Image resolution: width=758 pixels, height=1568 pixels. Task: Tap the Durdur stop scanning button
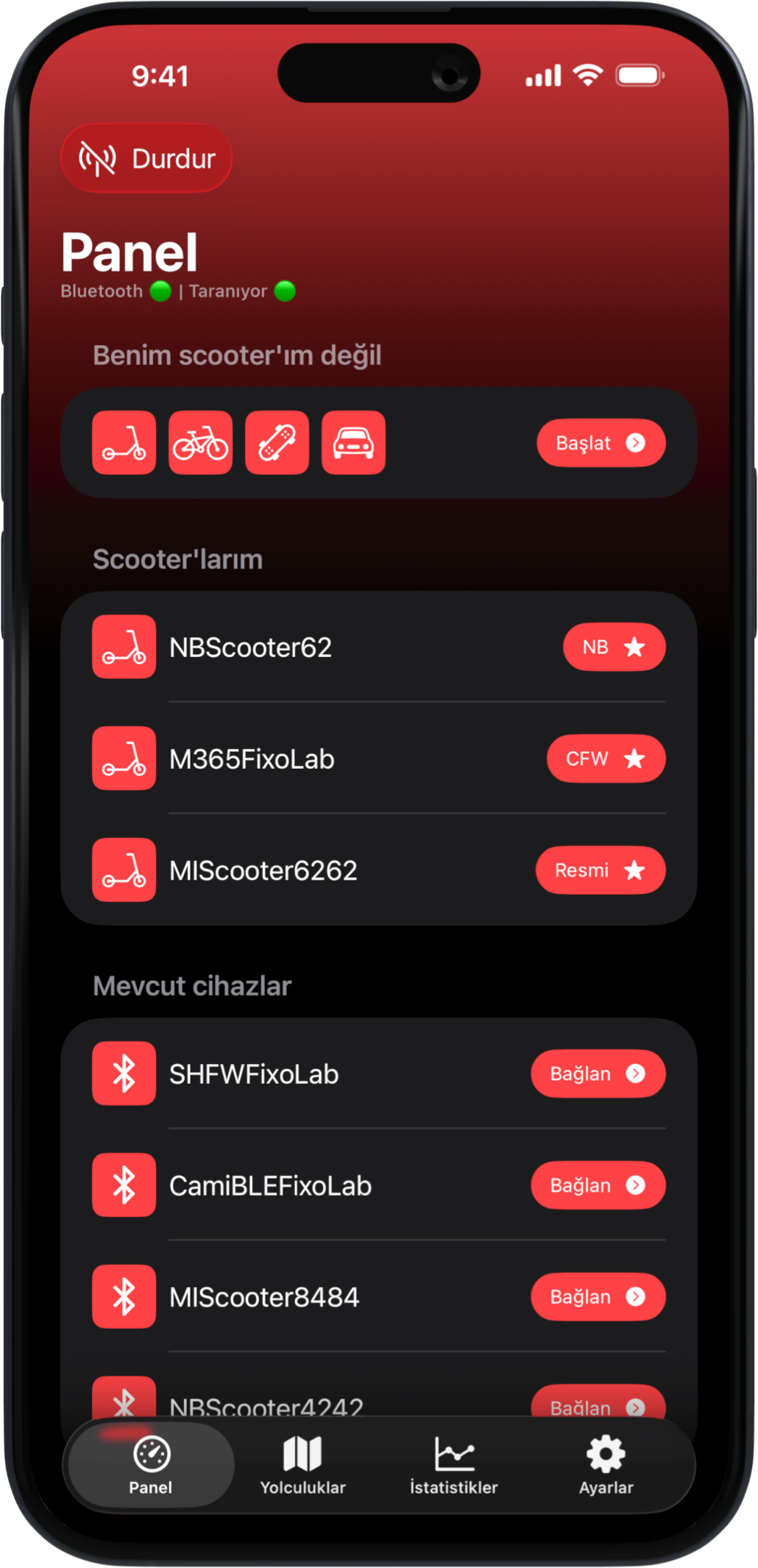click(x=146, y=158)
